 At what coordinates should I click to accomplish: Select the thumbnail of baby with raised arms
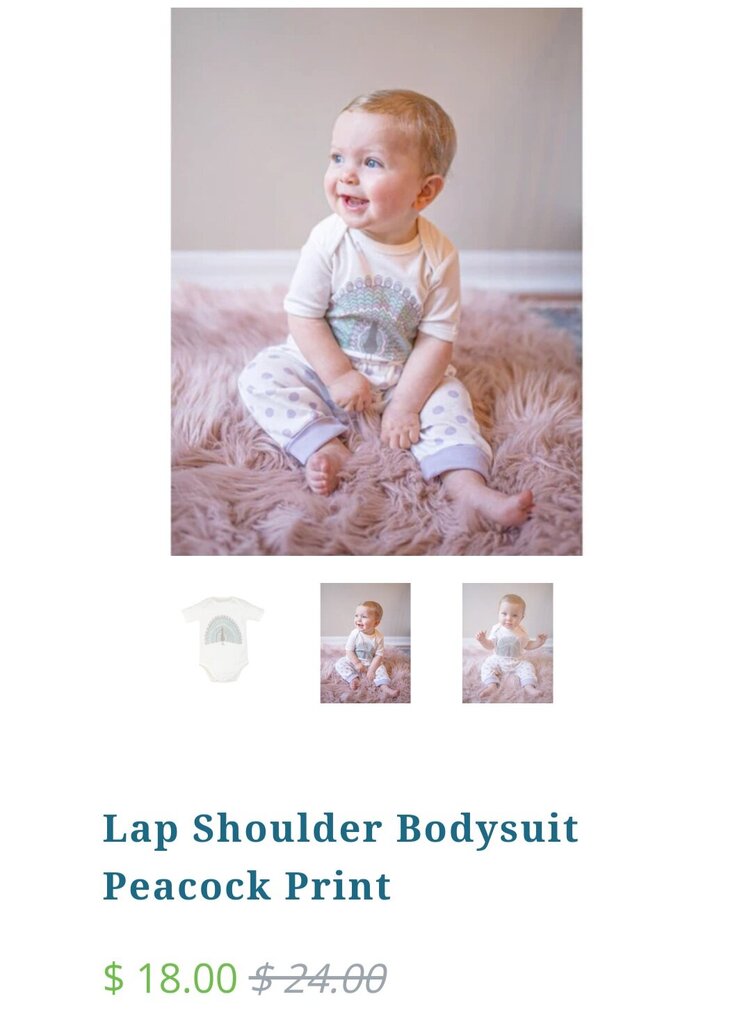tap(507, 642)
